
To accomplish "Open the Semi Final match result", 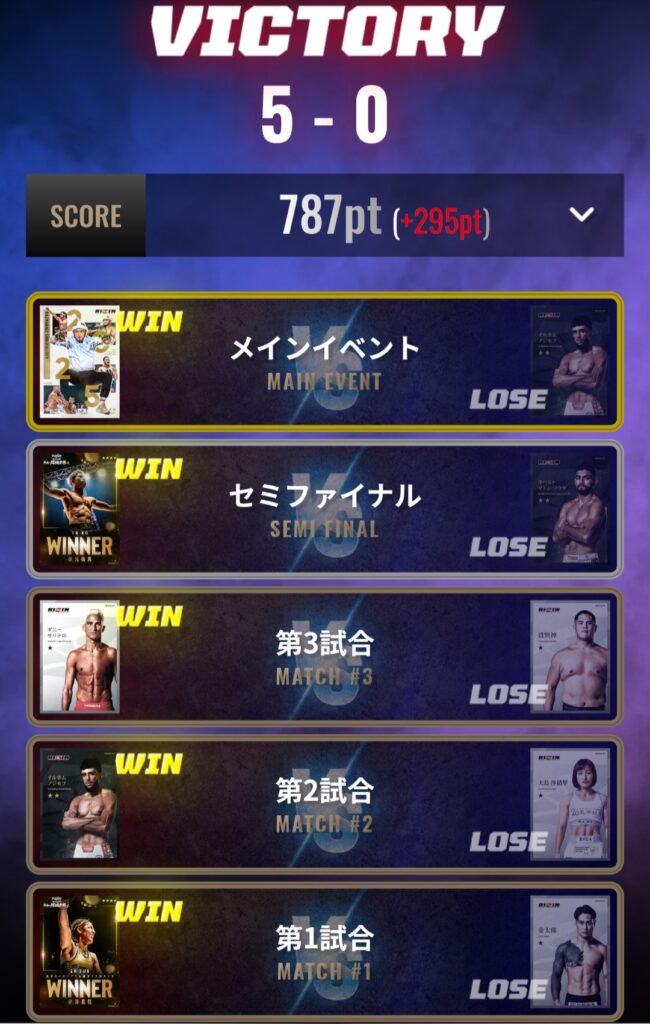I will [x=325, y=509].
